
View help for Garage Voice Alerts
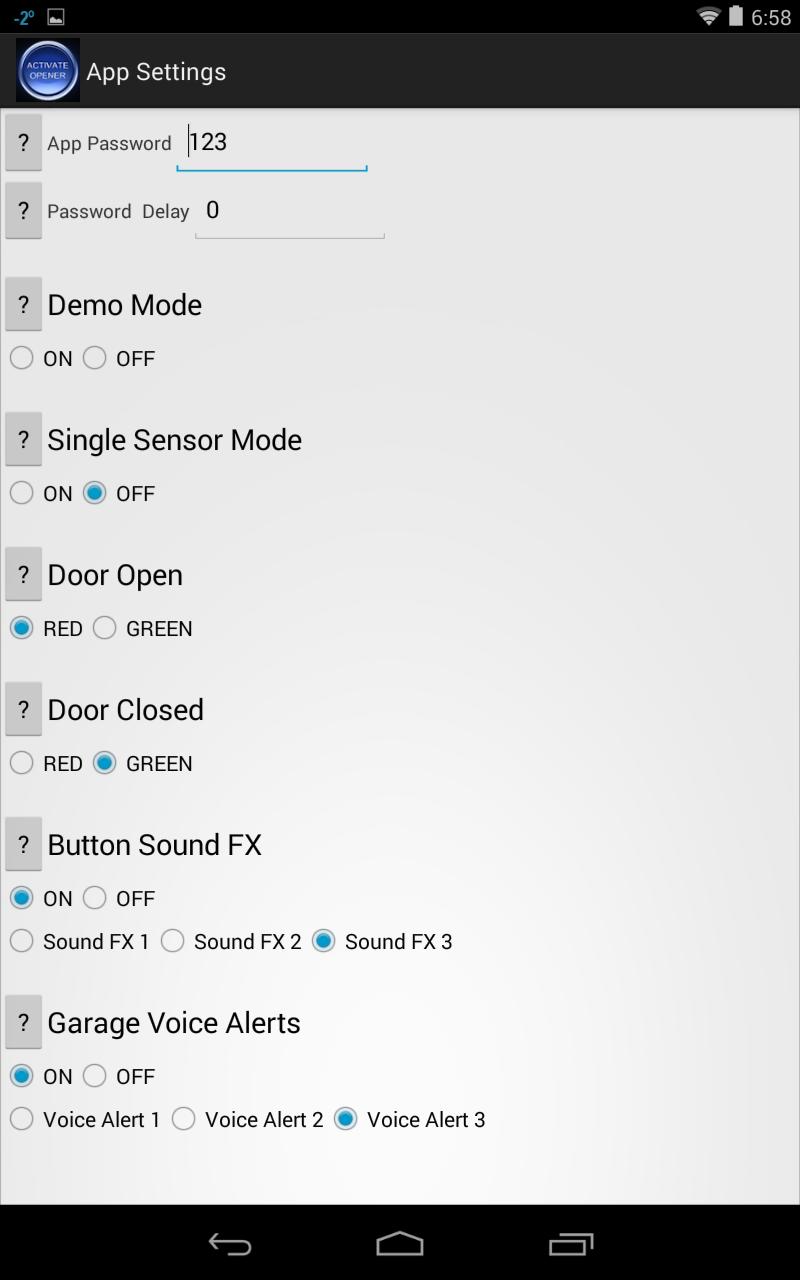pyautogui.click(x=24, y=1023)
